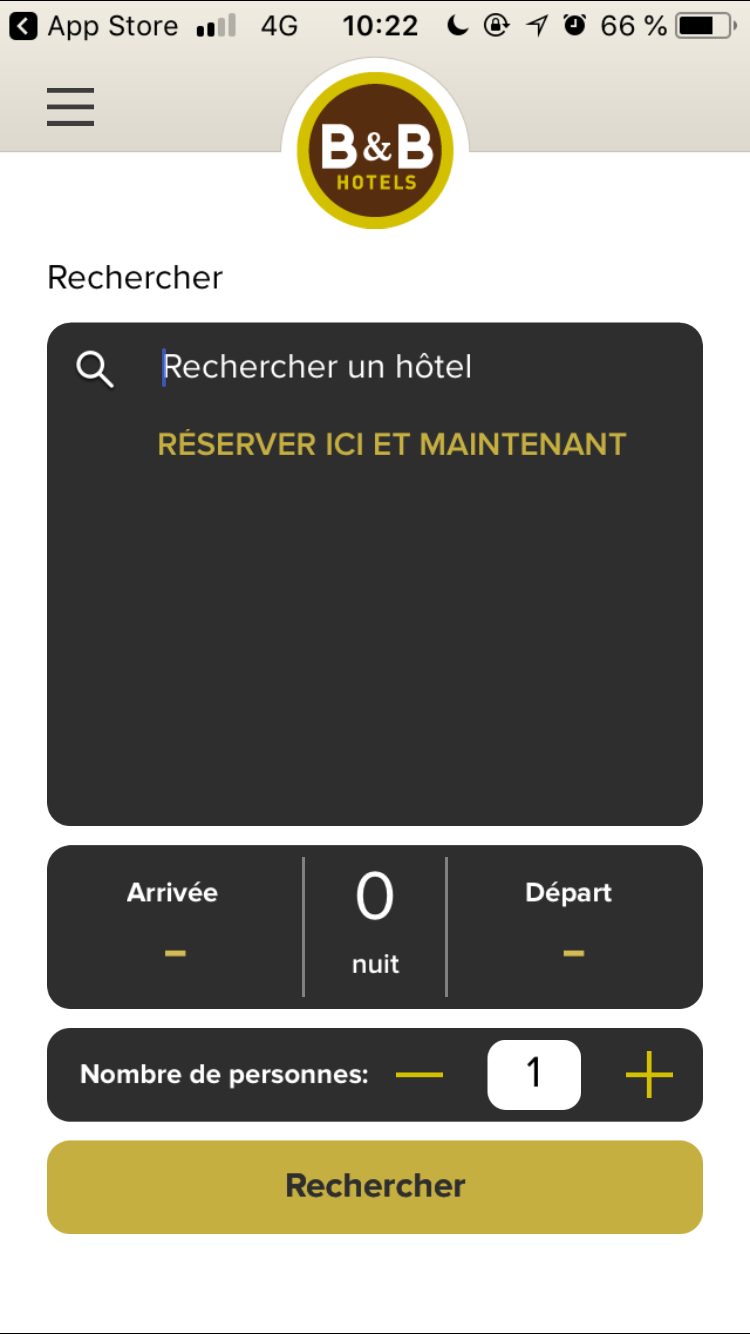Image resolution: width=750 pixels, height=1334 pixels.
Task: Increase the number of persons
Action: (x=649, y=1075)
